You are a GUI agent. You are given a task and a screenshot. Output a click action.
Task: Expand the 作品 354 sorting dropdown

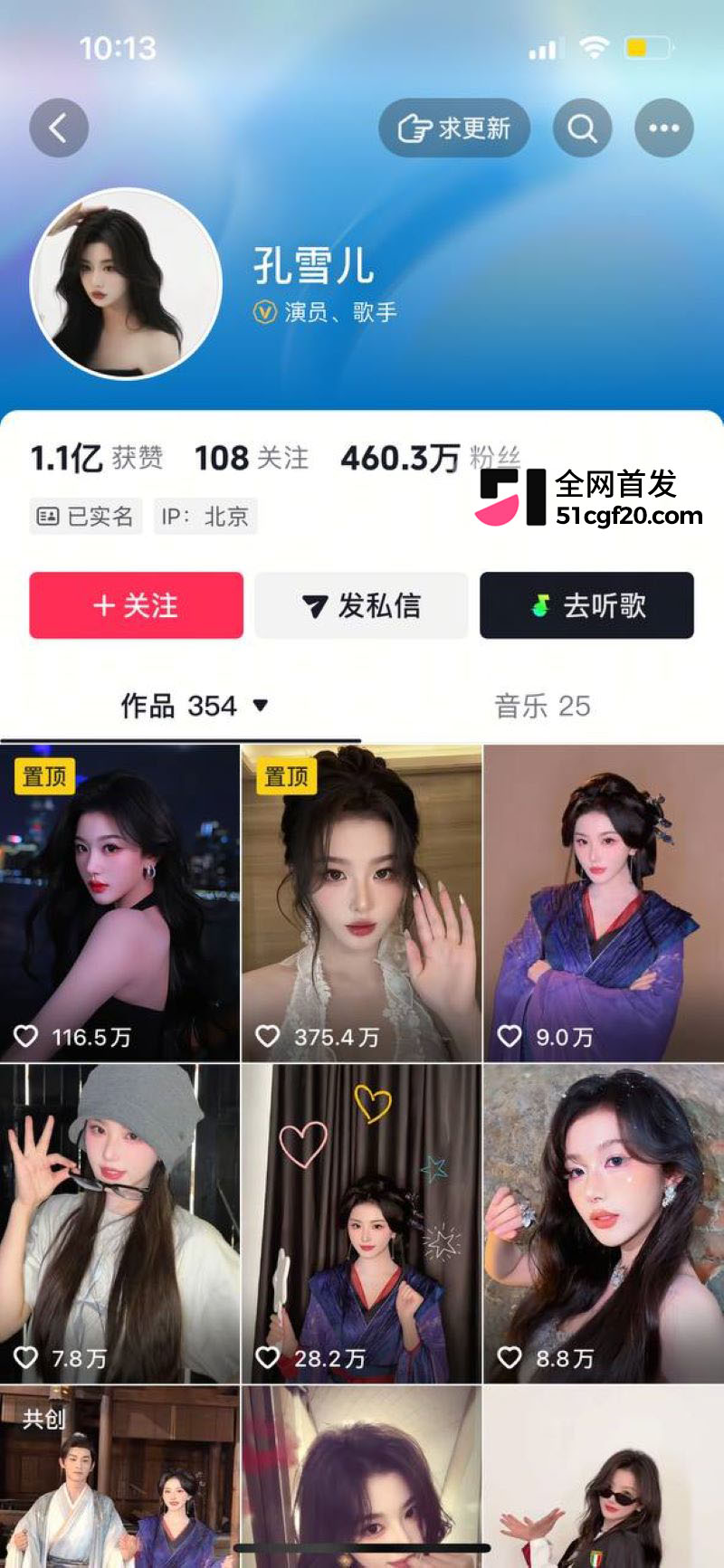click(x=195, y=706)
